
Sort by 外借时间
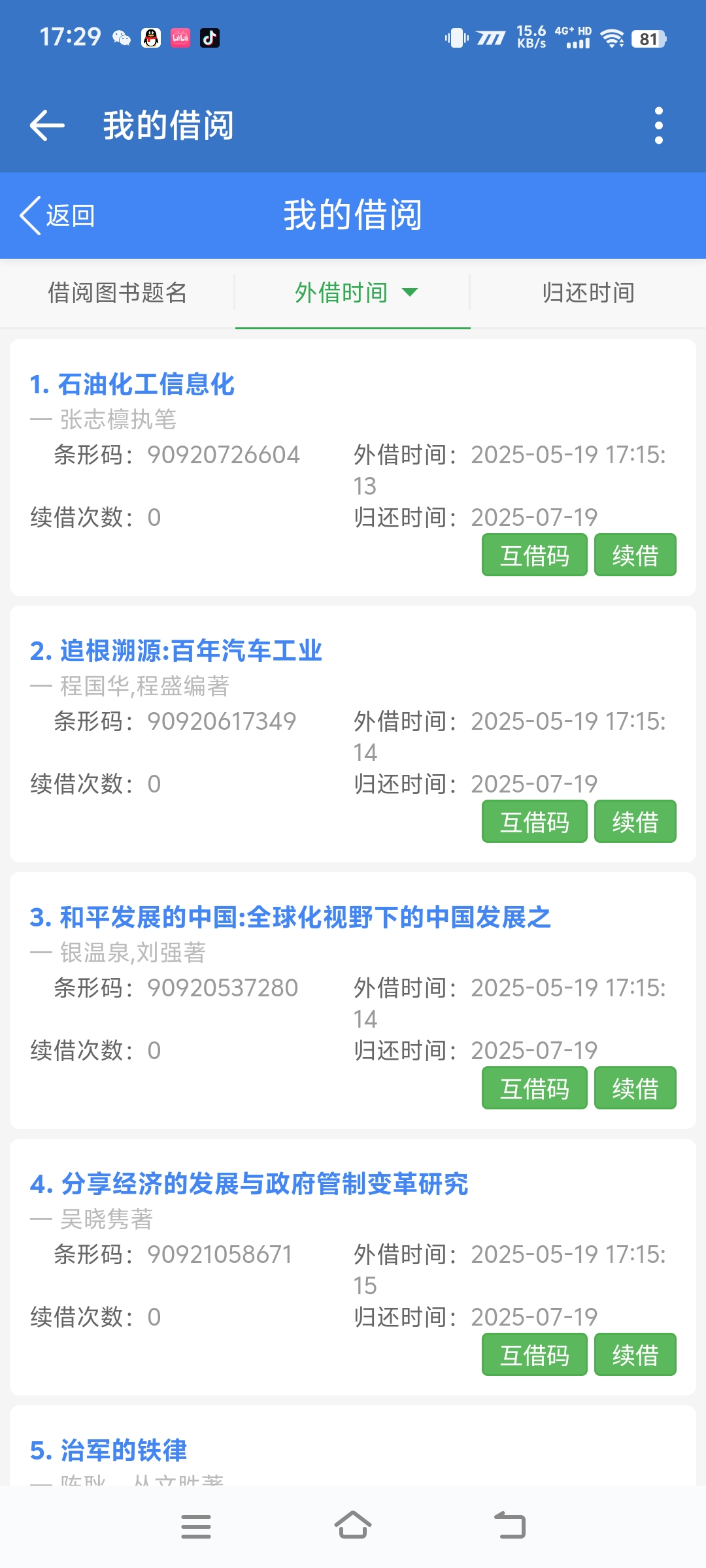353,293
